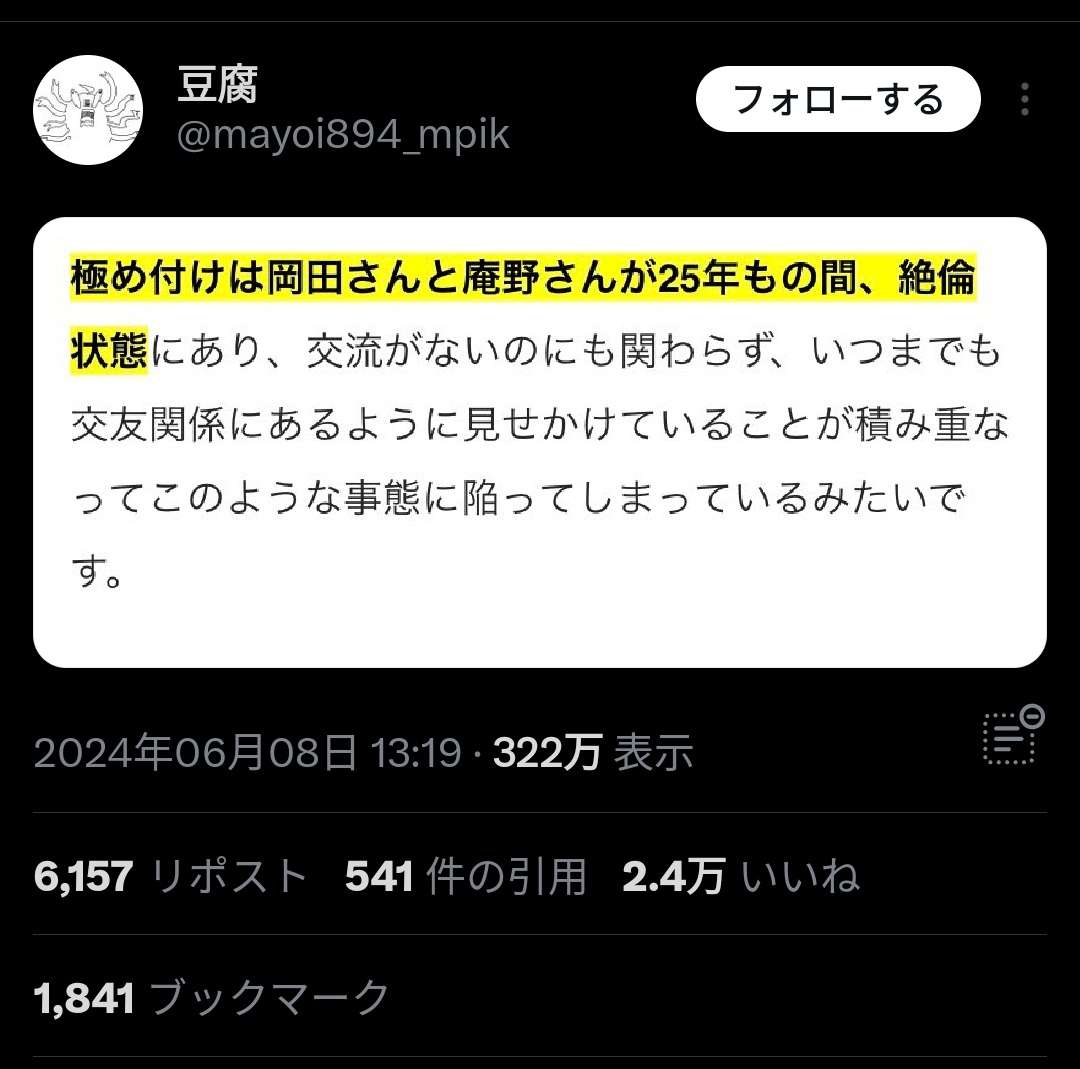1080x1069 pixels.
Task: Open the highlighted text image in the post
Action: pos(540,442)
